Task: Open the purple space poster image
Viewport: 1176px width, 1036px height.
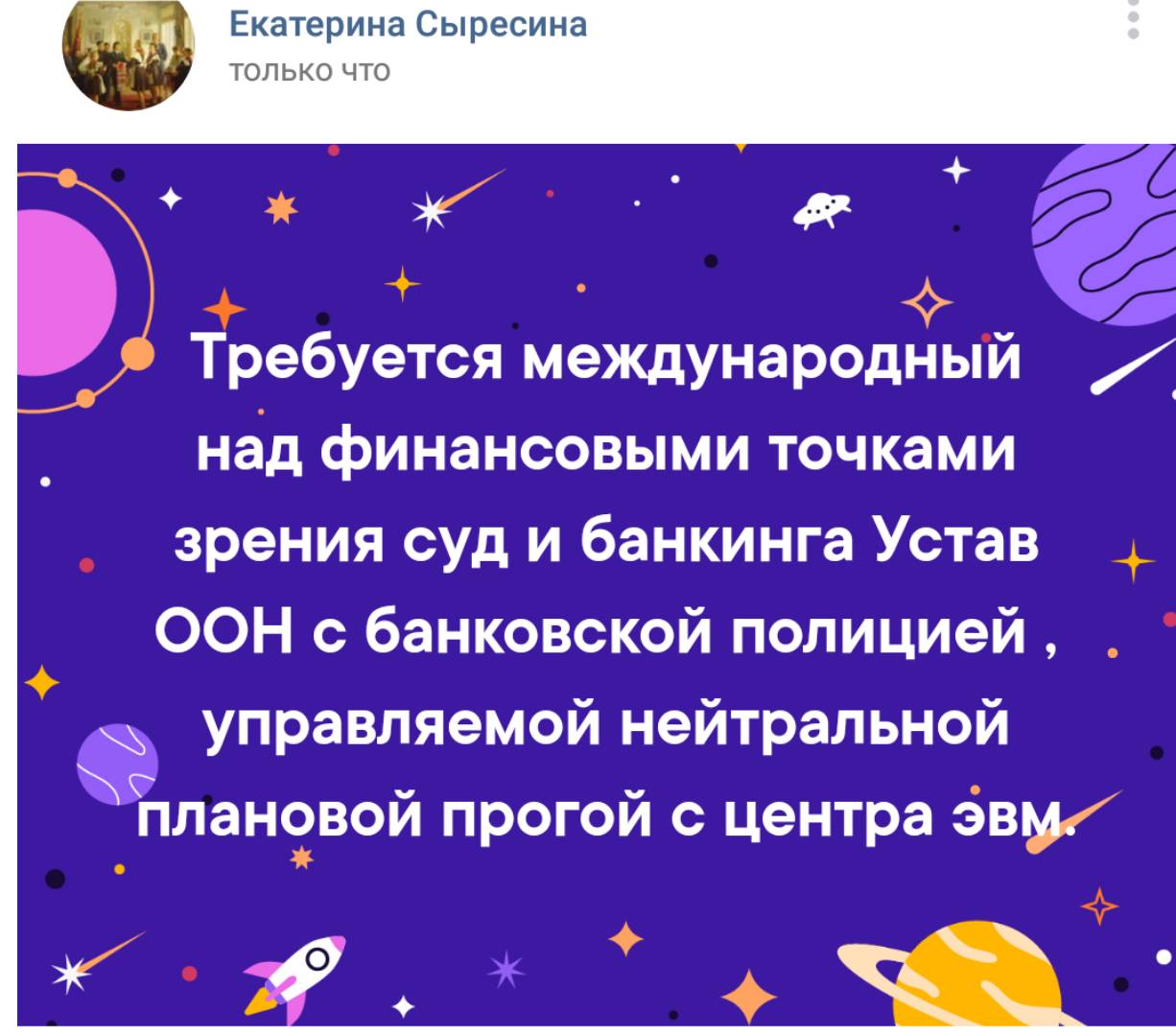Action: click(595, 585)
